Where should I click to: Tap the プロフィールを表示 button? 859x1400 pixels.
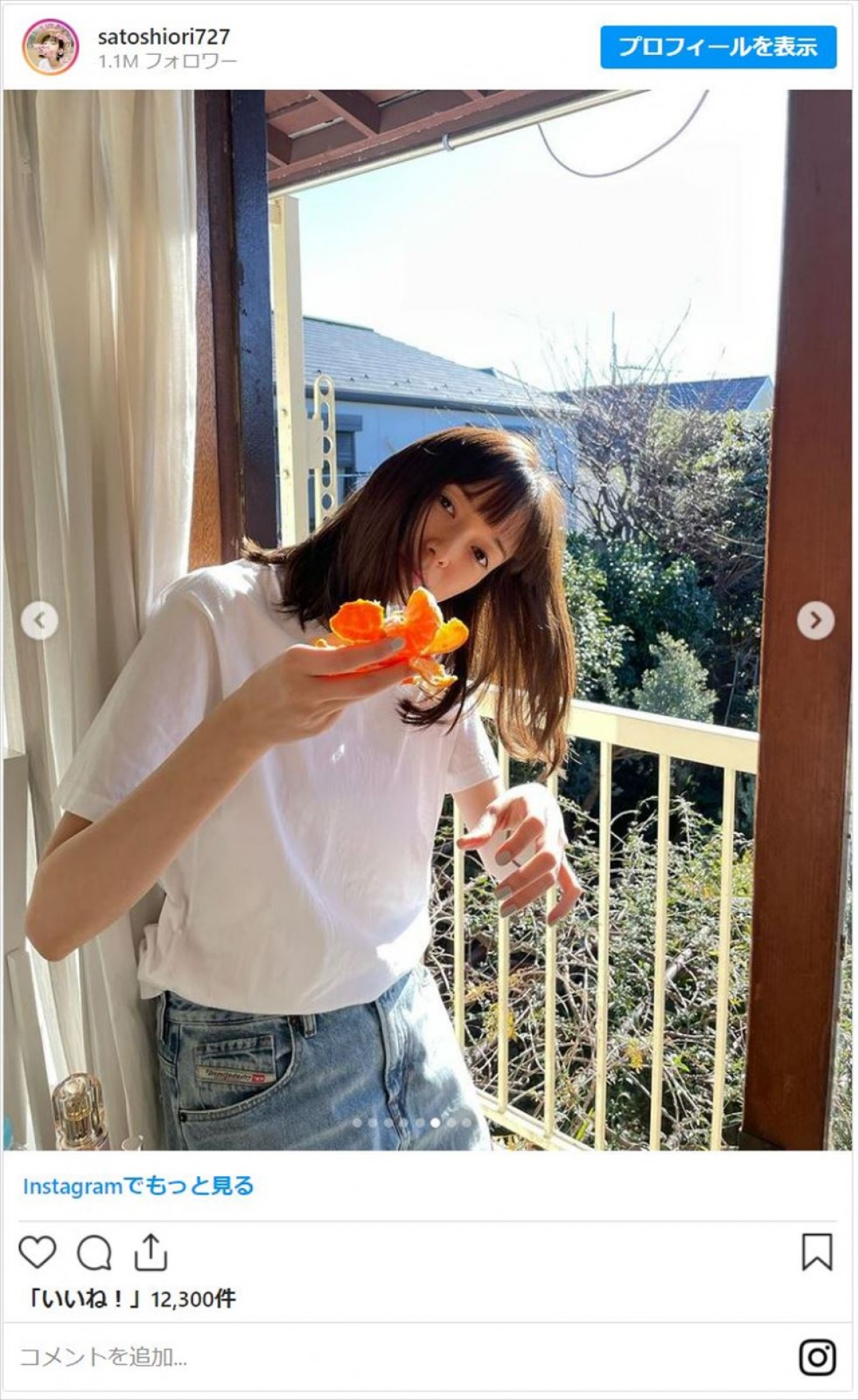[718, 47]
